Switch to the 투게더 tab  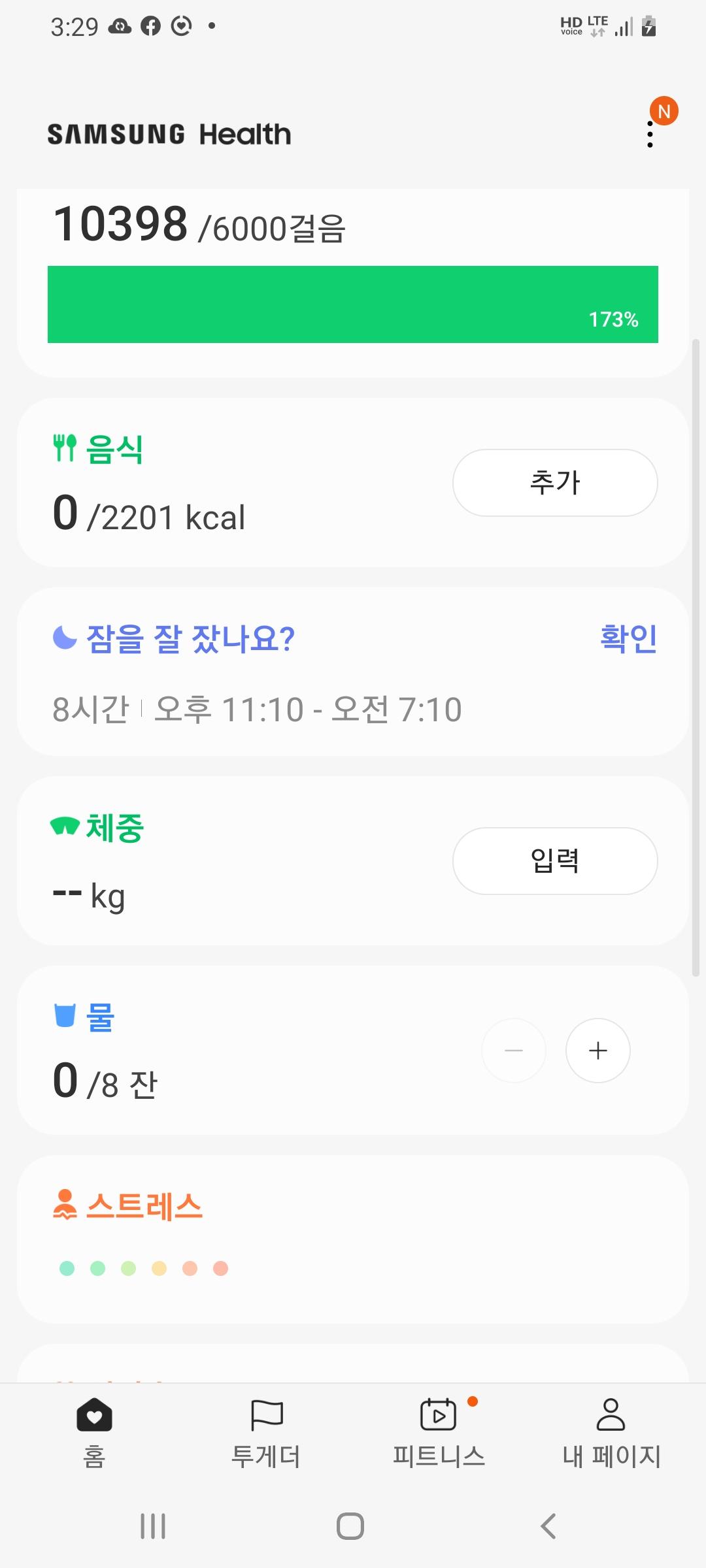point(266,1432)
